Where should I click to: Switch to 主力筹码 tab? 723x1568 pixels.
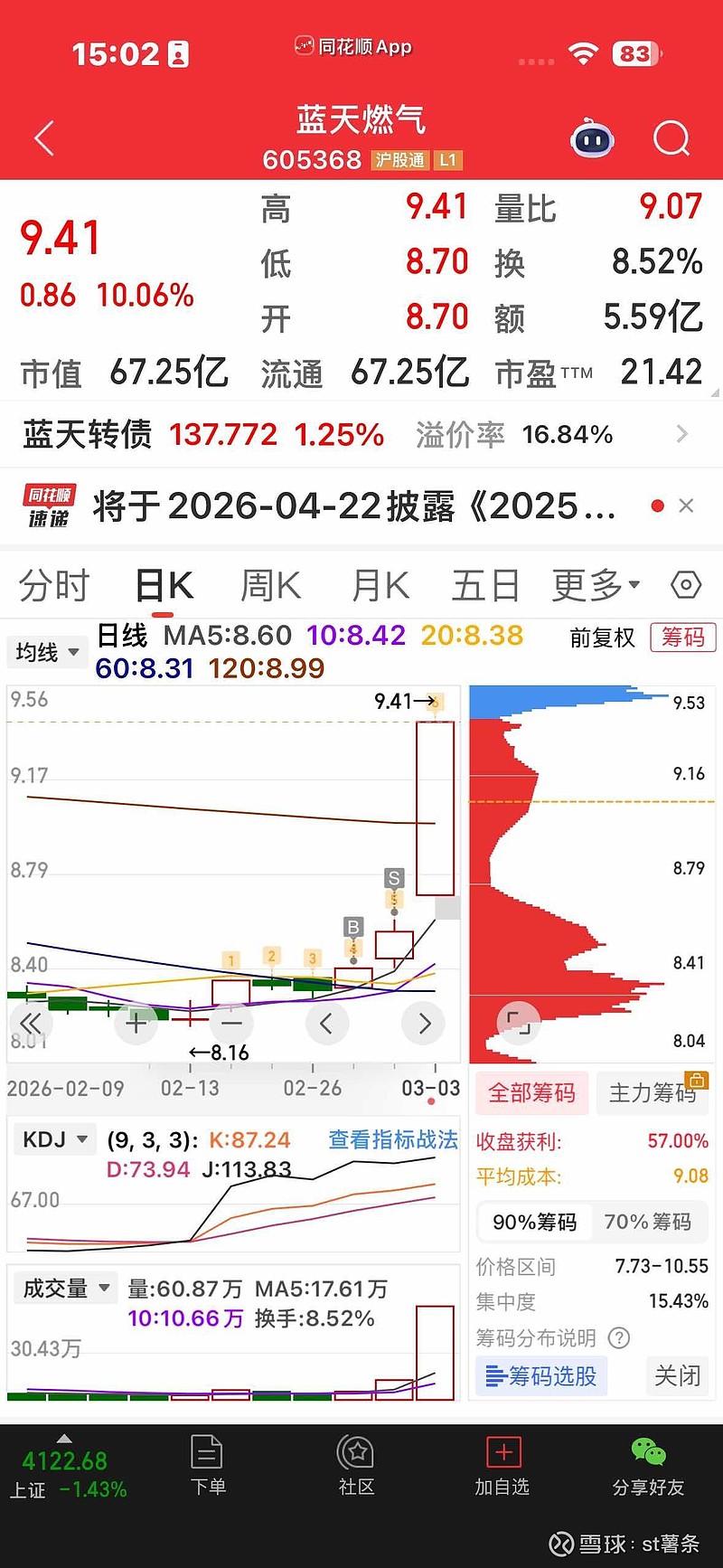[x=653, y=1093]
